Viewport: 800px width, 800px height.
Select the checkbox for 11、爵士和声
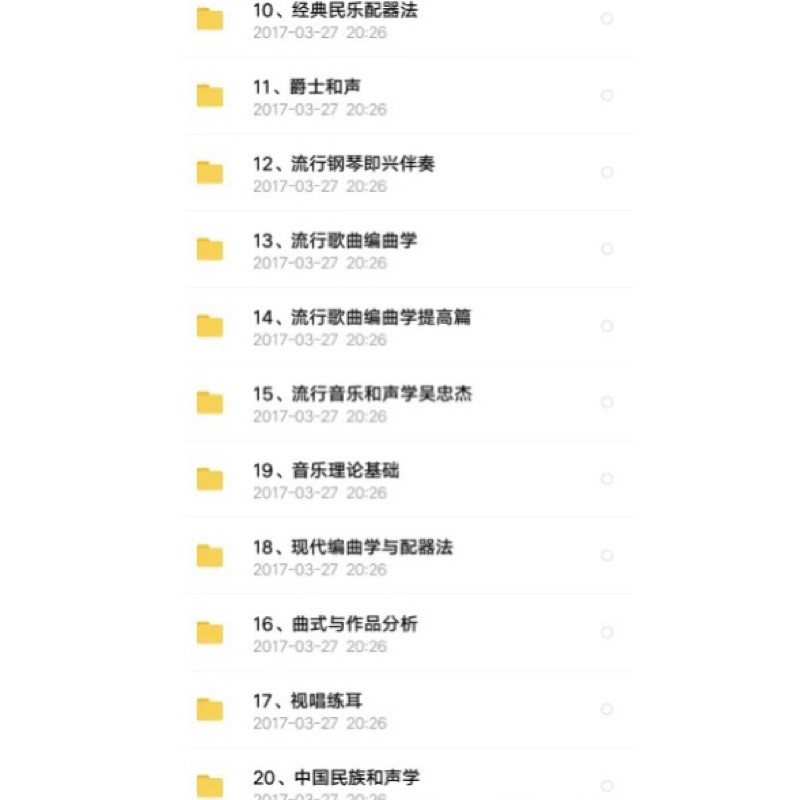[607, 95]
